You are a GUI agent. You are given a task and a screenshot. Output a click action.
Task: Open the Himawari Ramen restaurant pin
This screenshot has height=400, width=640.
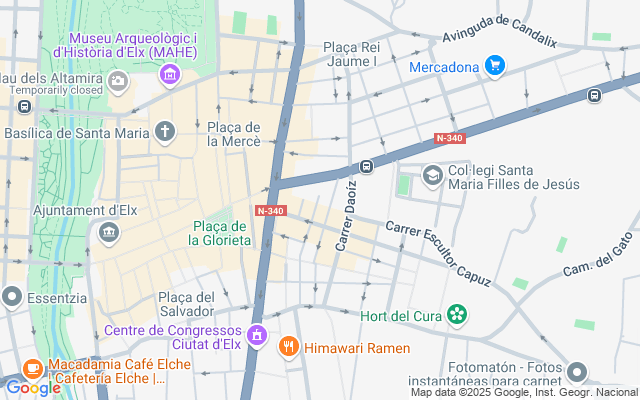[289, 346]
